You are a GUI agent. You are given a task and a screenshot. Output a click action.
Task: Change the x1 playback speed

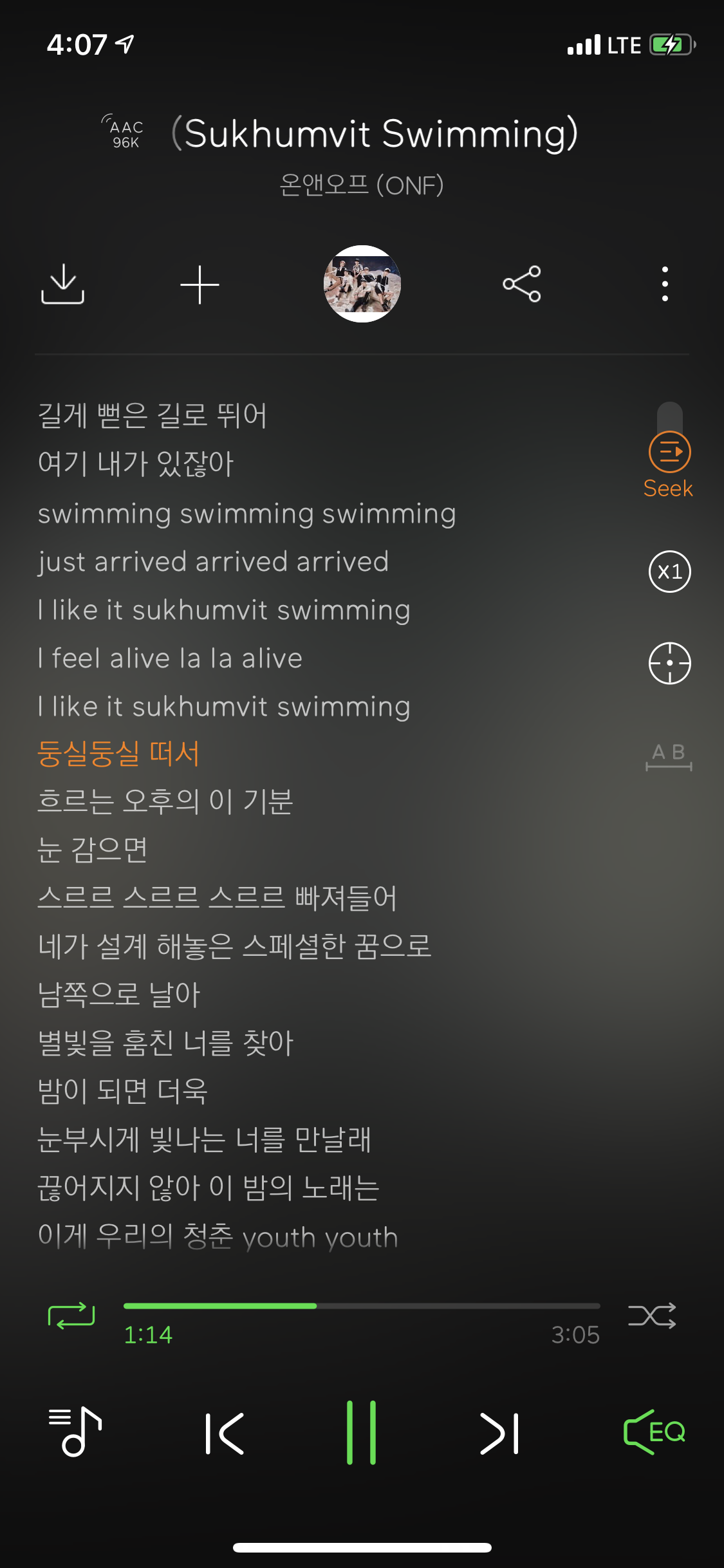click(x=669, y=572)
